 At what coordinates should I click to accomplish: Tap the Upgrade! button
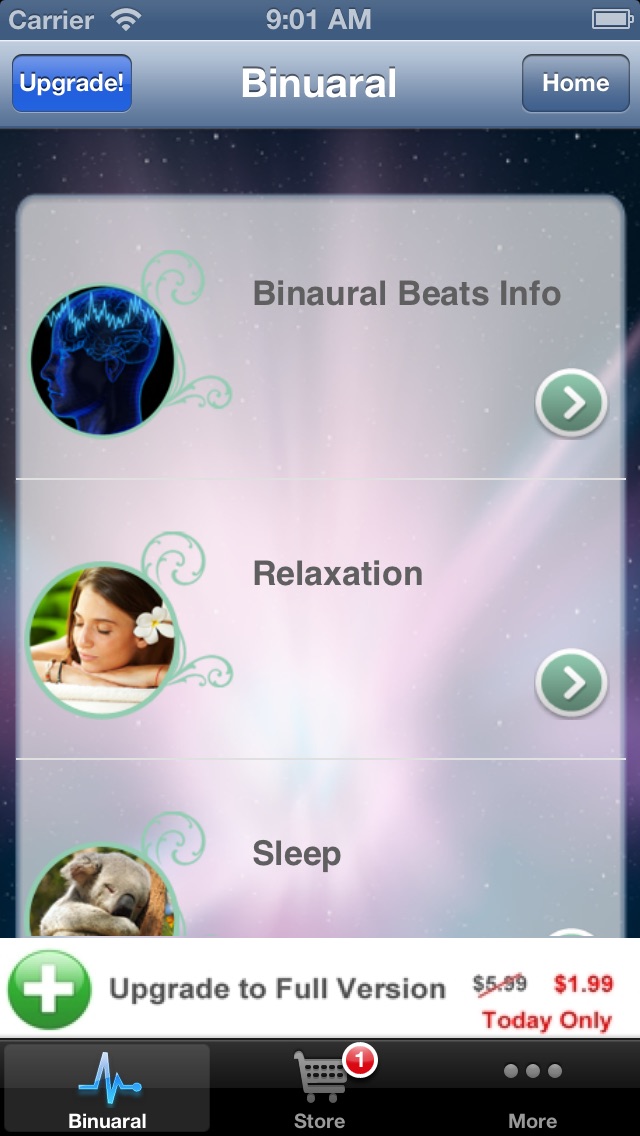tap(72, 83)
